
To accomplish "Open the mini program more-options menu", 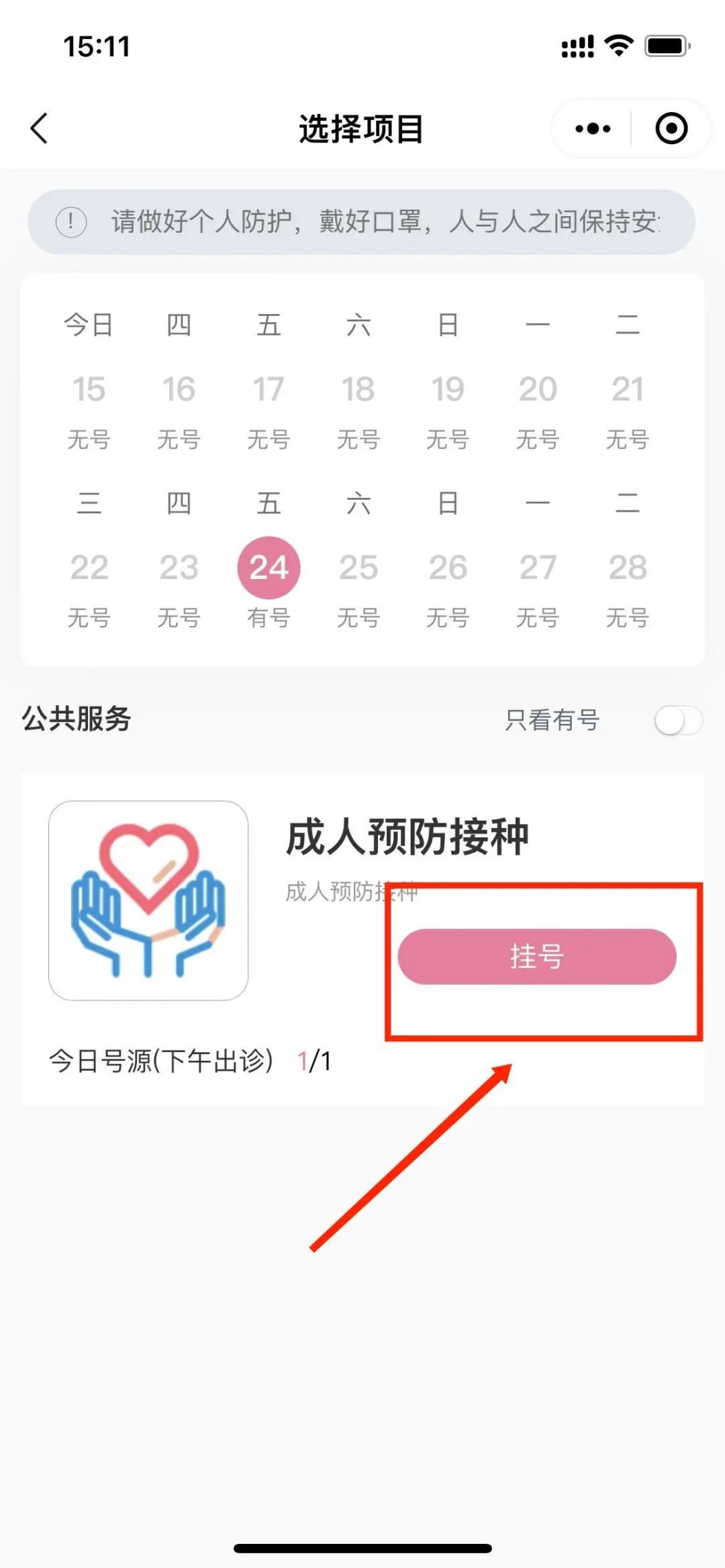I will 593,128.
